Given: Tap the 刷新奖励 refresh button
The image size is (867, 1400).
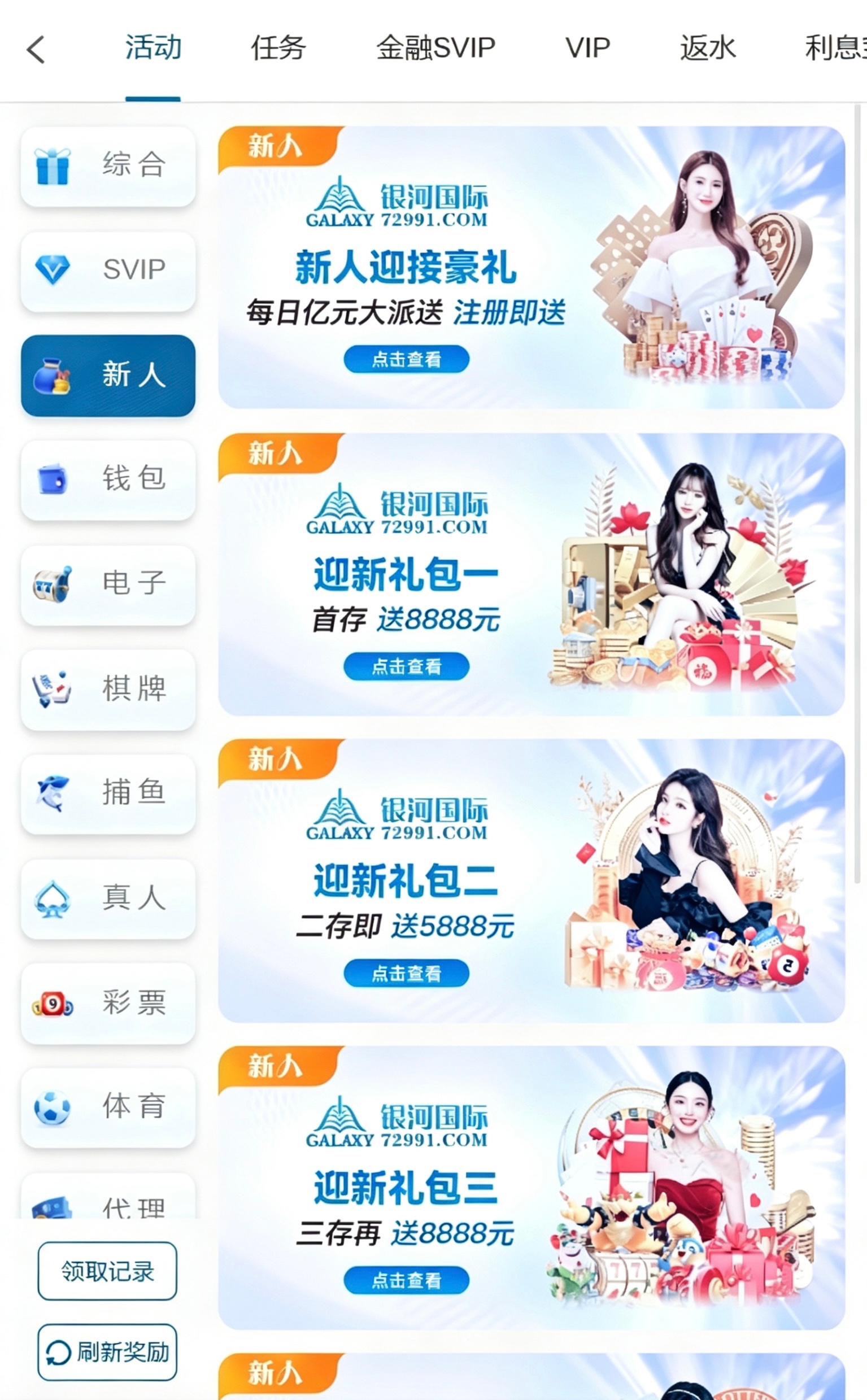Looking at the screenshot, I should 107,1353.
